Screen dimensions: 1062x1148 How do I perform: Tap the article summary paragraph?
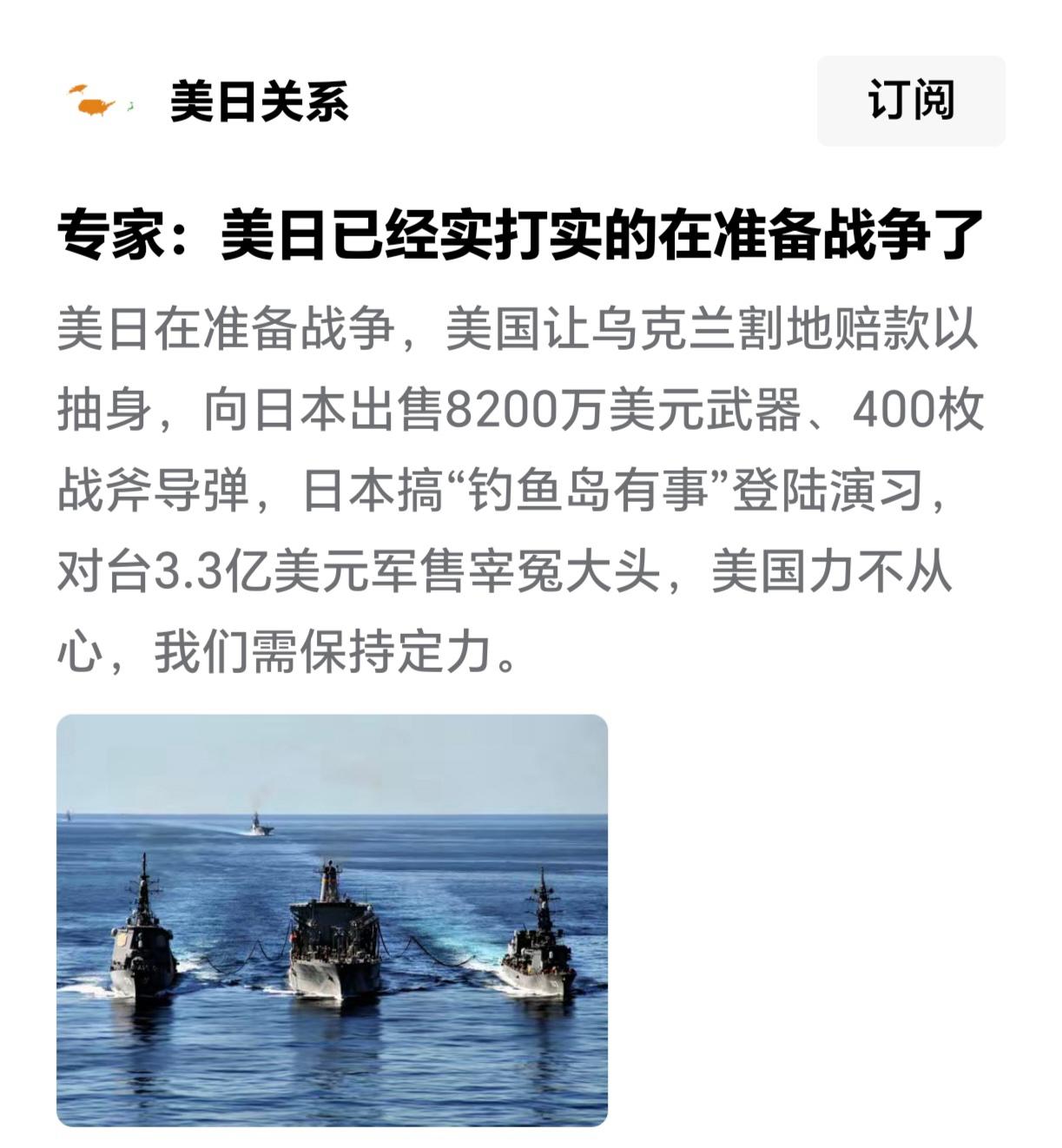click(521, 486)
